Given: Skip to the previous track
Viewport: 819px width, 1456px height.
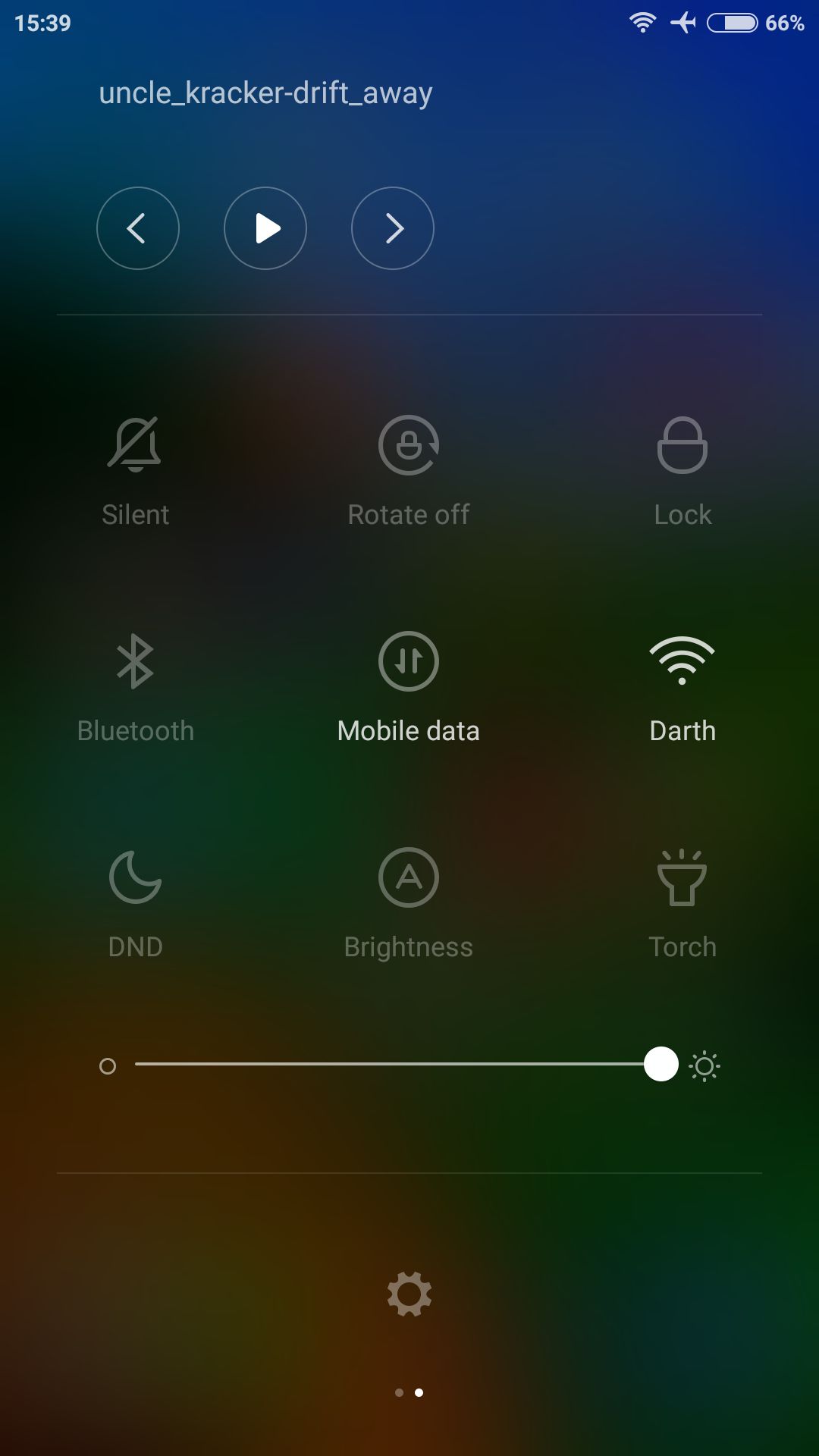Looking at the screenshot, I should click(138, 228).
